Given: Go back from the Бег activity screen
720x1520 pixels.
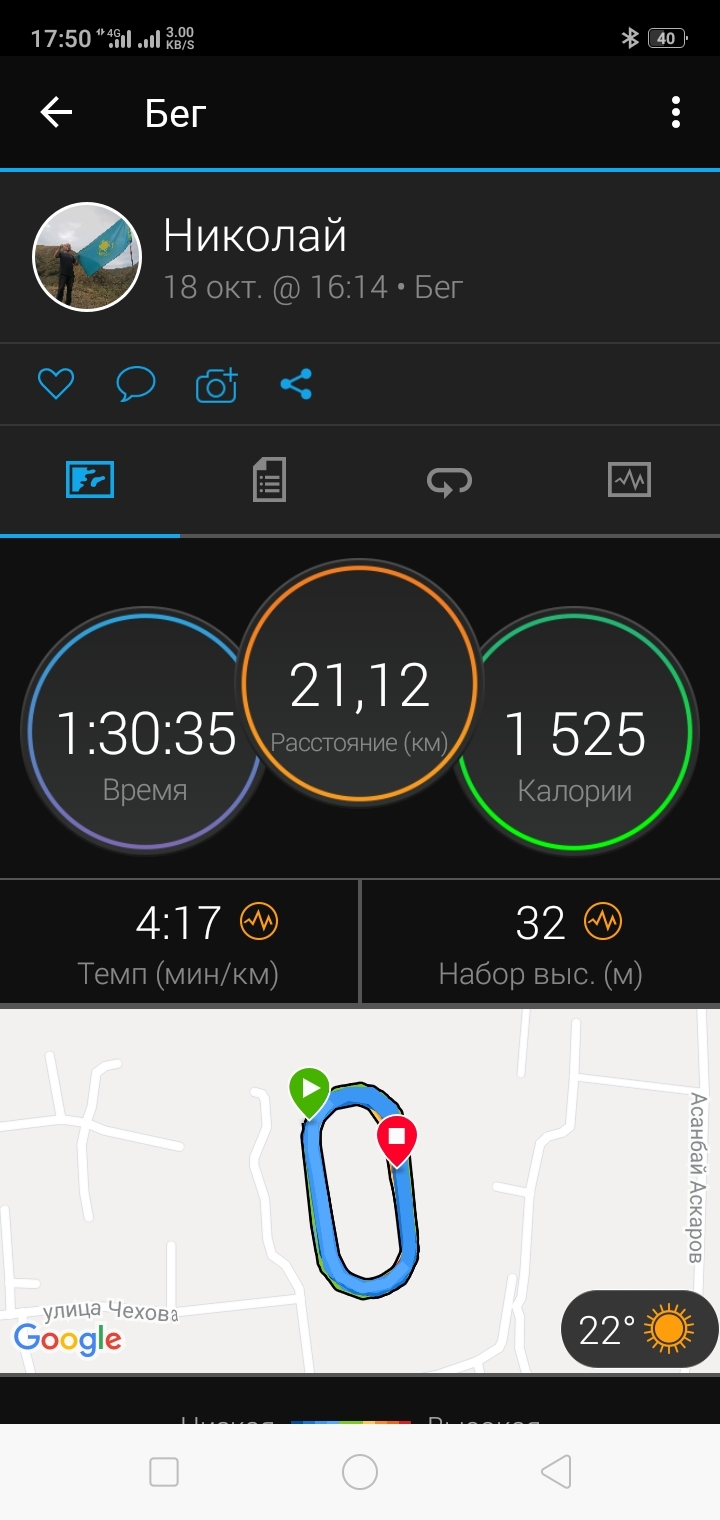Looking at the screenshot, I should click(56, 113).
